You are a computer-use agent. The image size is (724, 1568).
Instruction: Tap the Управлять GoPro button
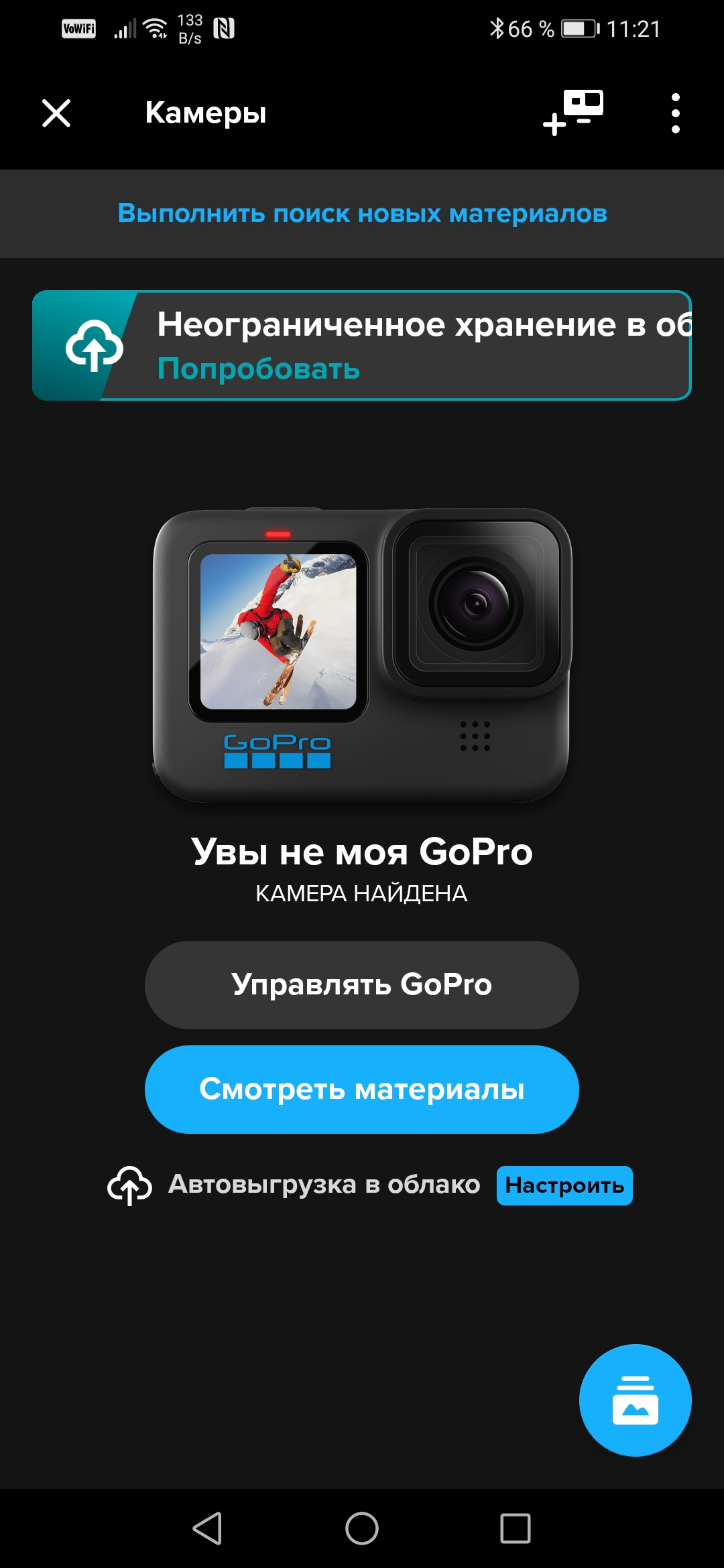[362, 984]
